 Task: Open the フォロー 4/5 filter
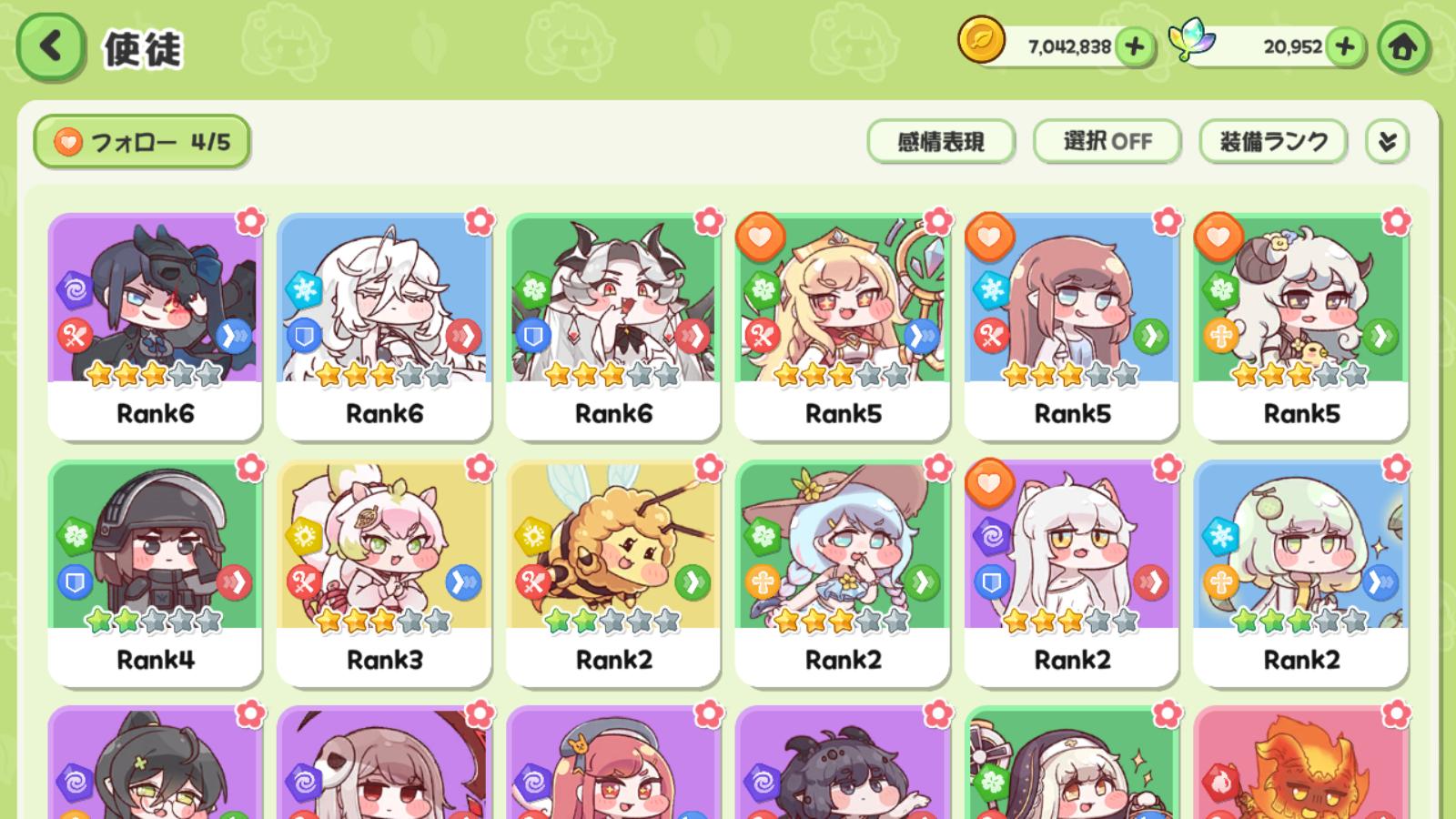[142, 142]
